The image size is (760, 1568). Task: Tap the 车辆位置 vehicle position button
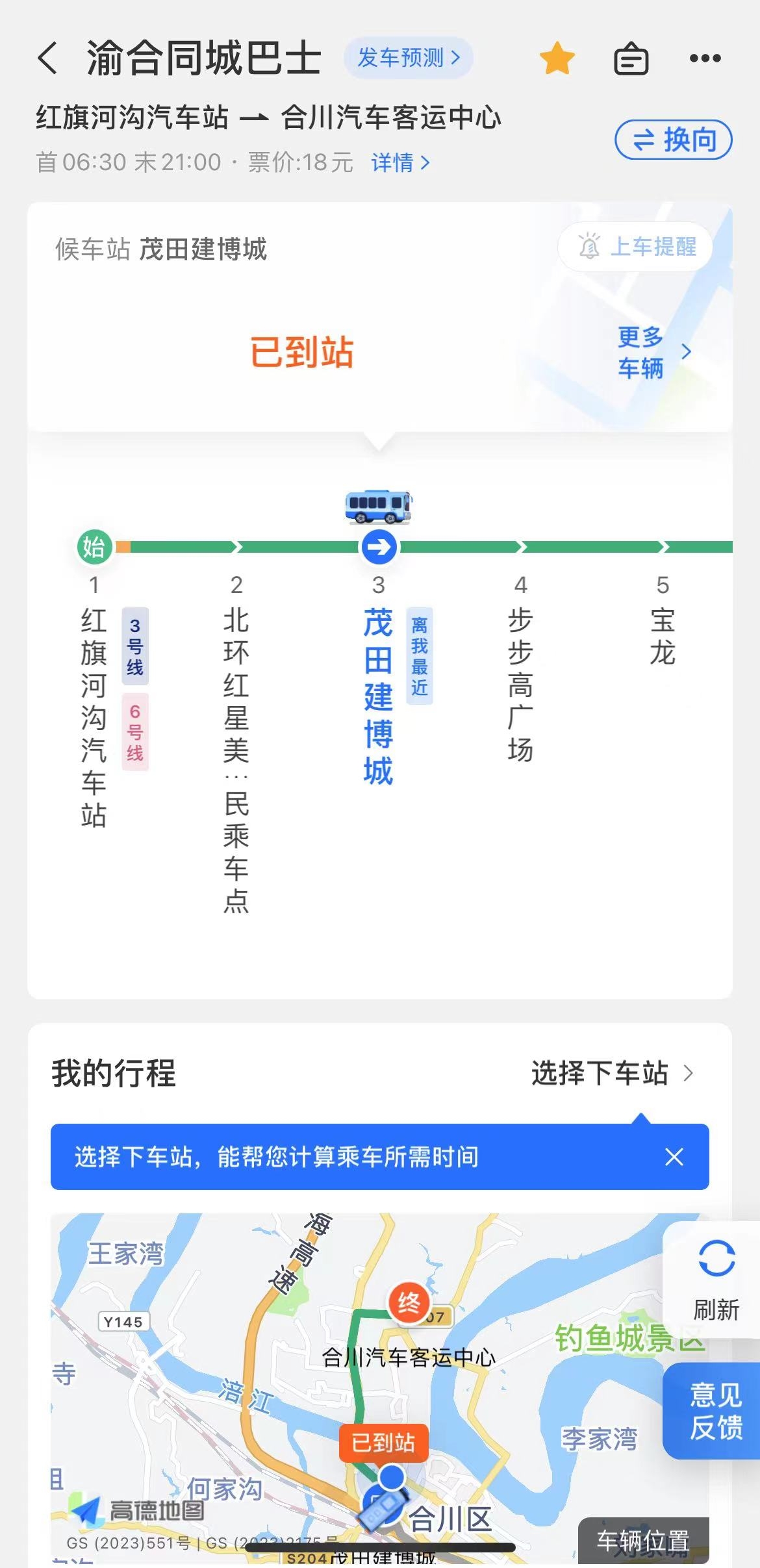[643, 1539]
